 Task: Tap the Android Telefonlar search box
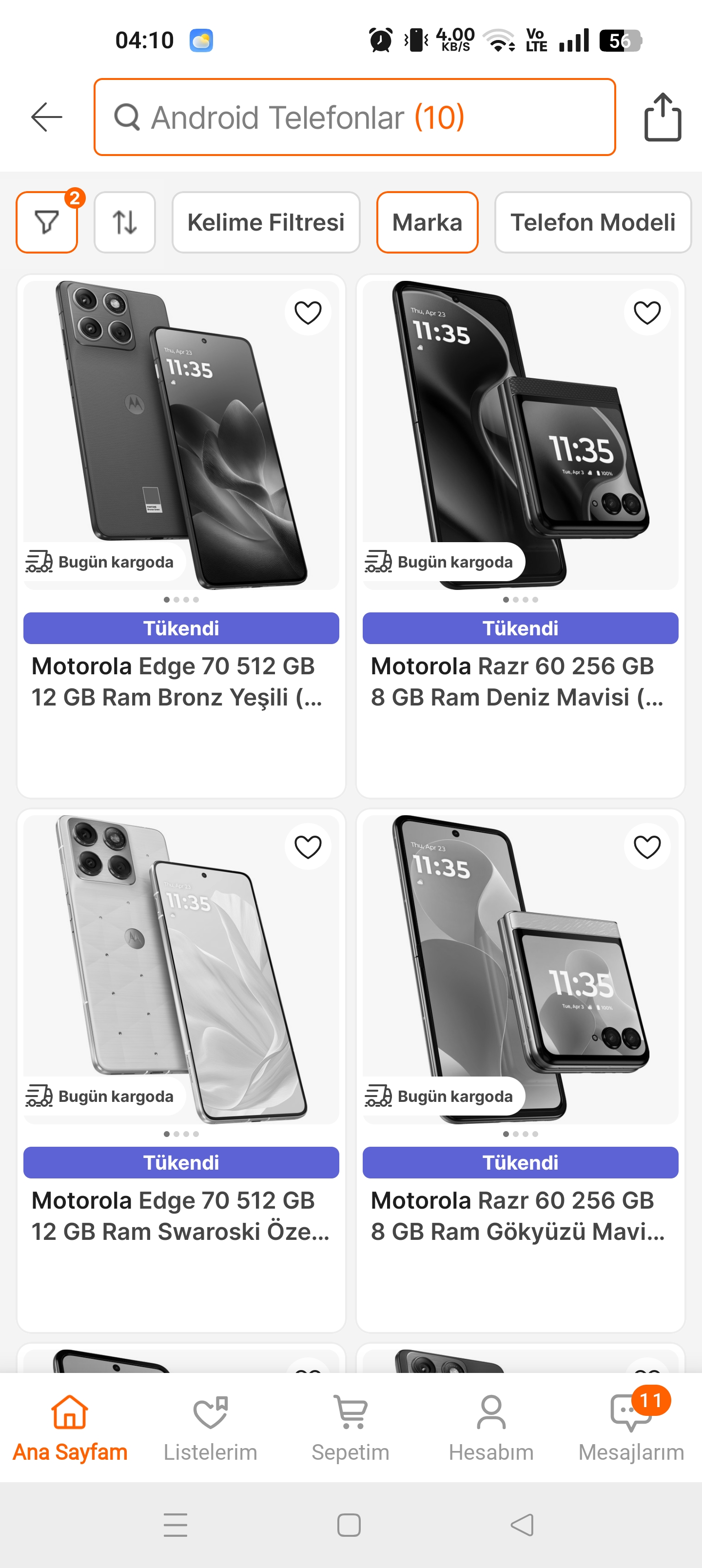[x=354, y=117]
